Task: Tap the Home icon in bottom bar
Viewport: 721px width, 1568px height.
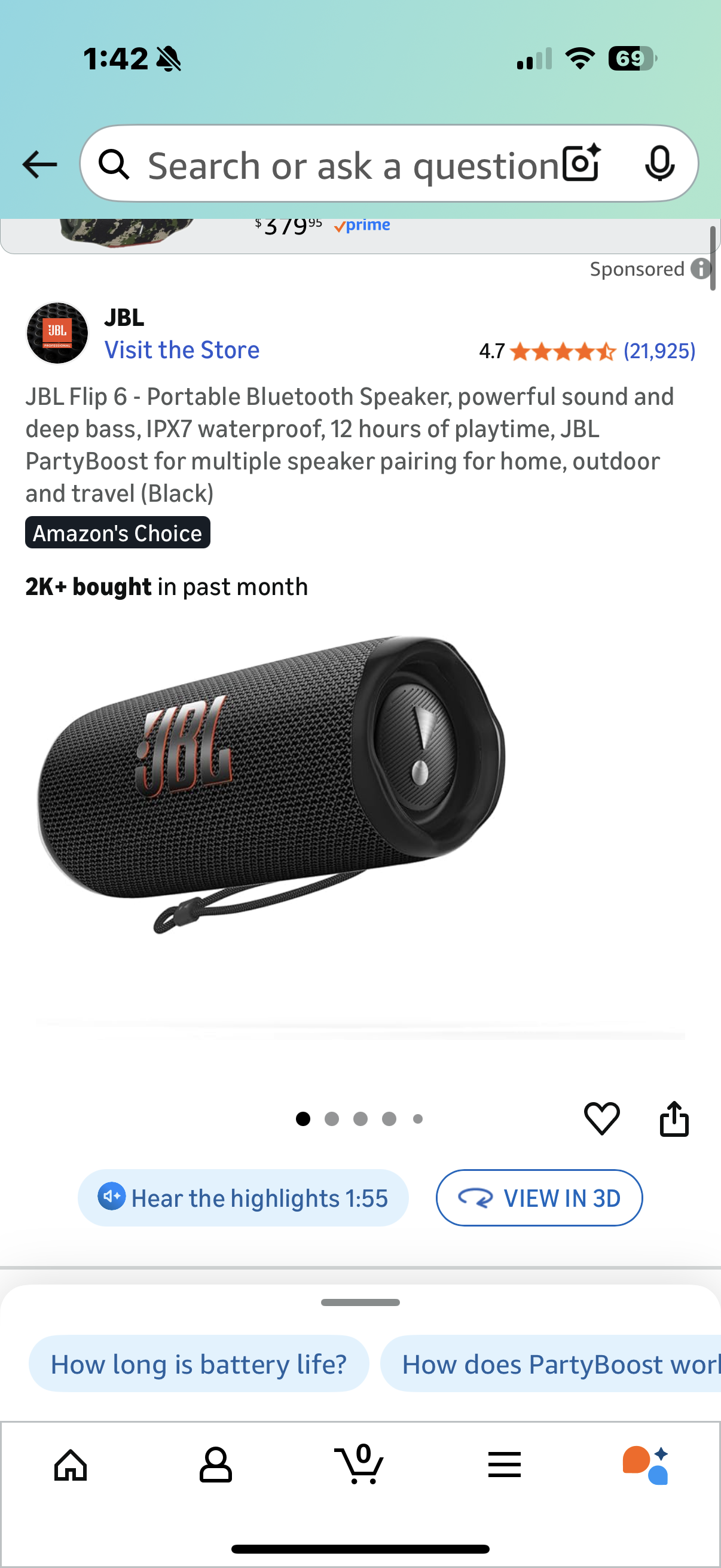Action: (x=70, y=1465)
